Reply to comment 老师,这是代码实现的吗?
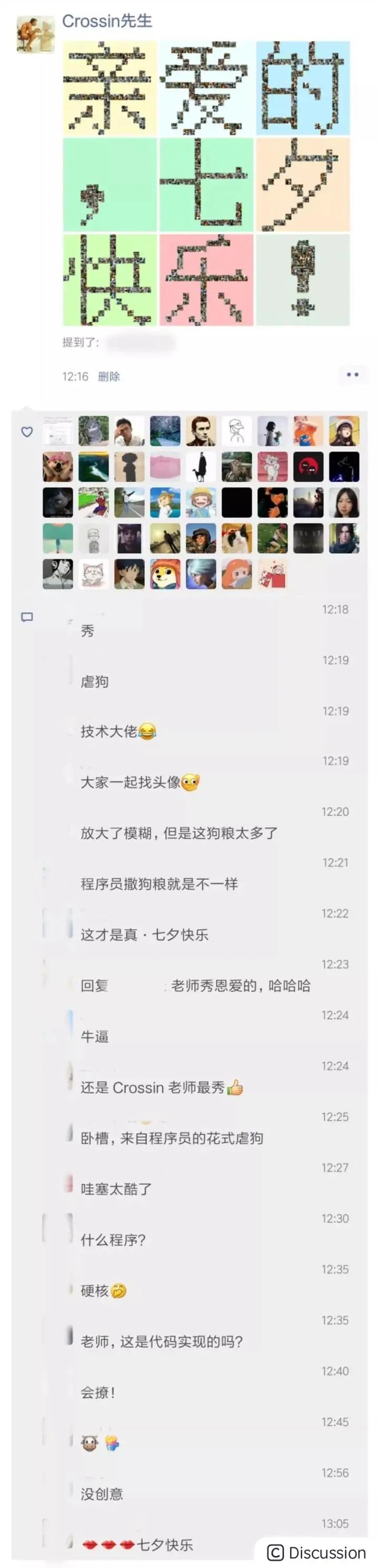The image size is (379, 1568). pyautogui.click(x=162, y=1341)
